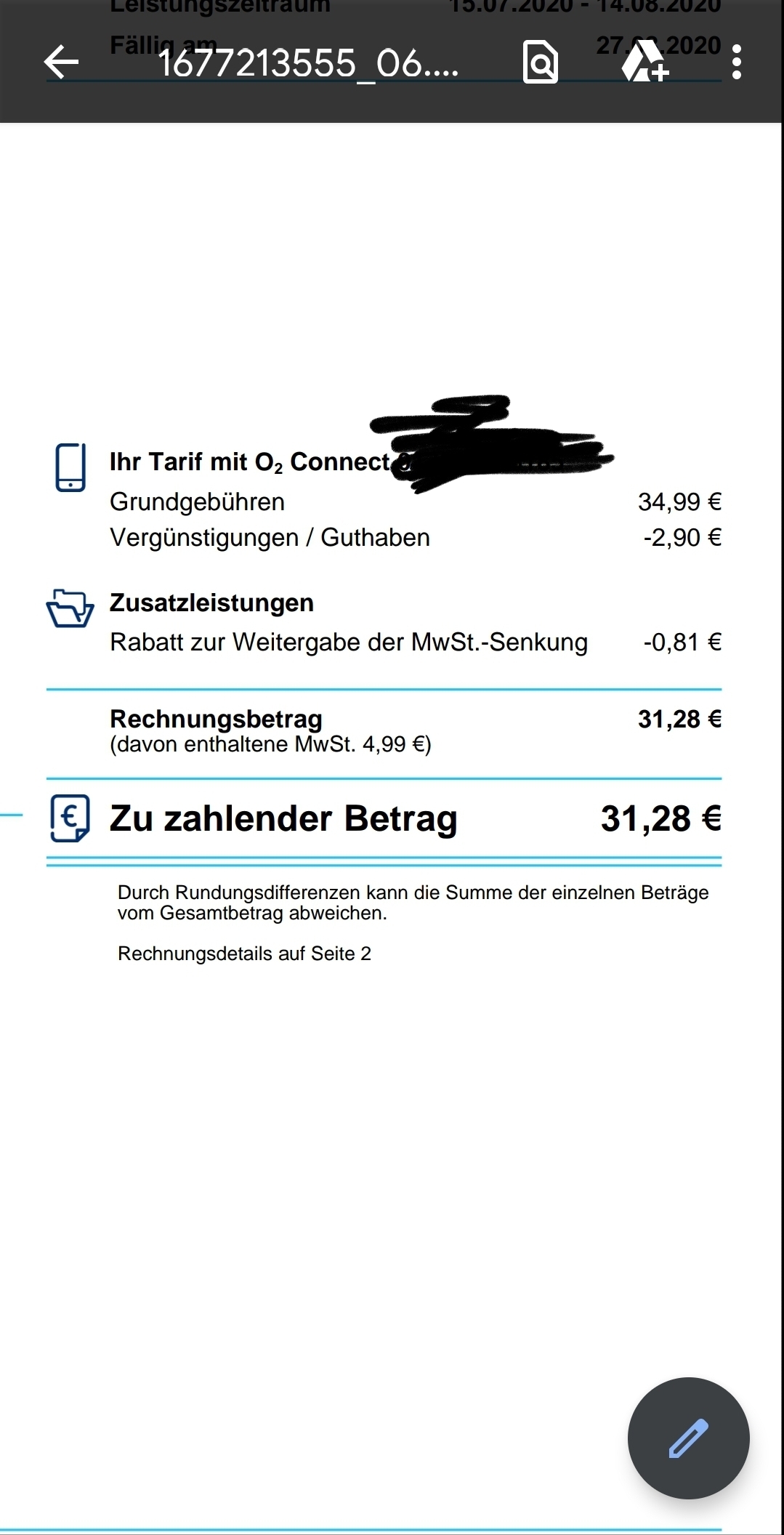Screen dimensions: 784x1535
Task: Go back using the arrow icon
Action: [x=61, y=63]
